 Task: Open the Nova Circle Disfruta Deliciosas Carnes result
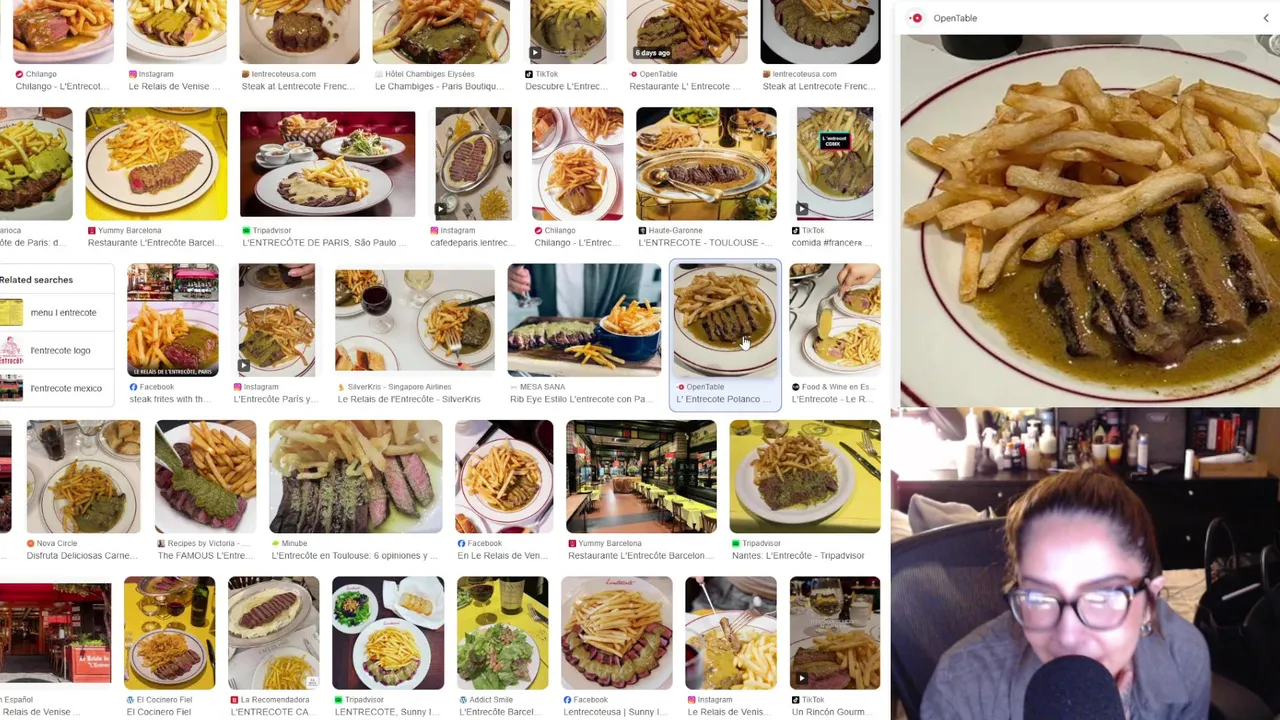coord(83,477)
